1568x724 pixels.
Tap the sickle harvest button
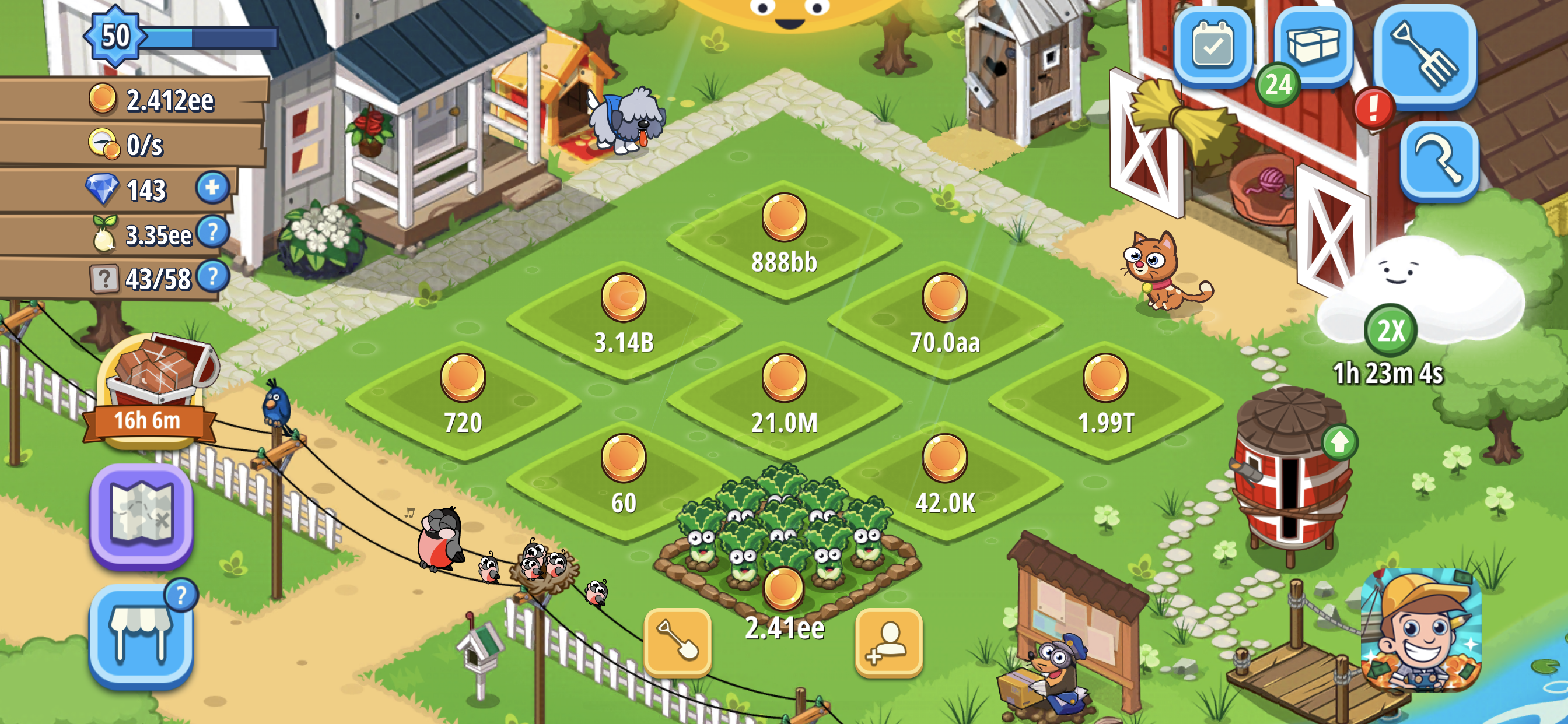1439,159
